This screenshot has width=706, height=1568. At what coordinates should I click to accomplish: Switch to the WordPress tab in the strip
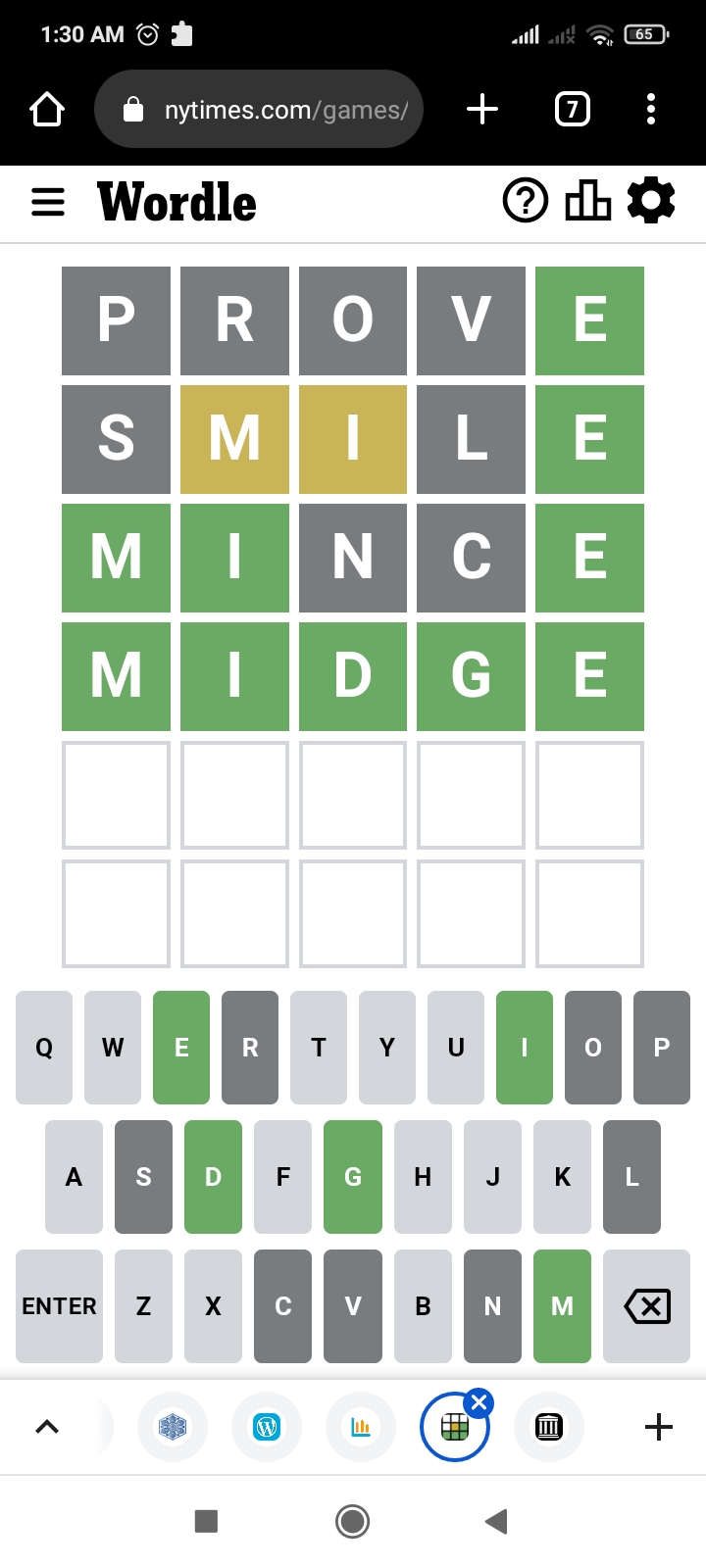(x=267, y=1427)
